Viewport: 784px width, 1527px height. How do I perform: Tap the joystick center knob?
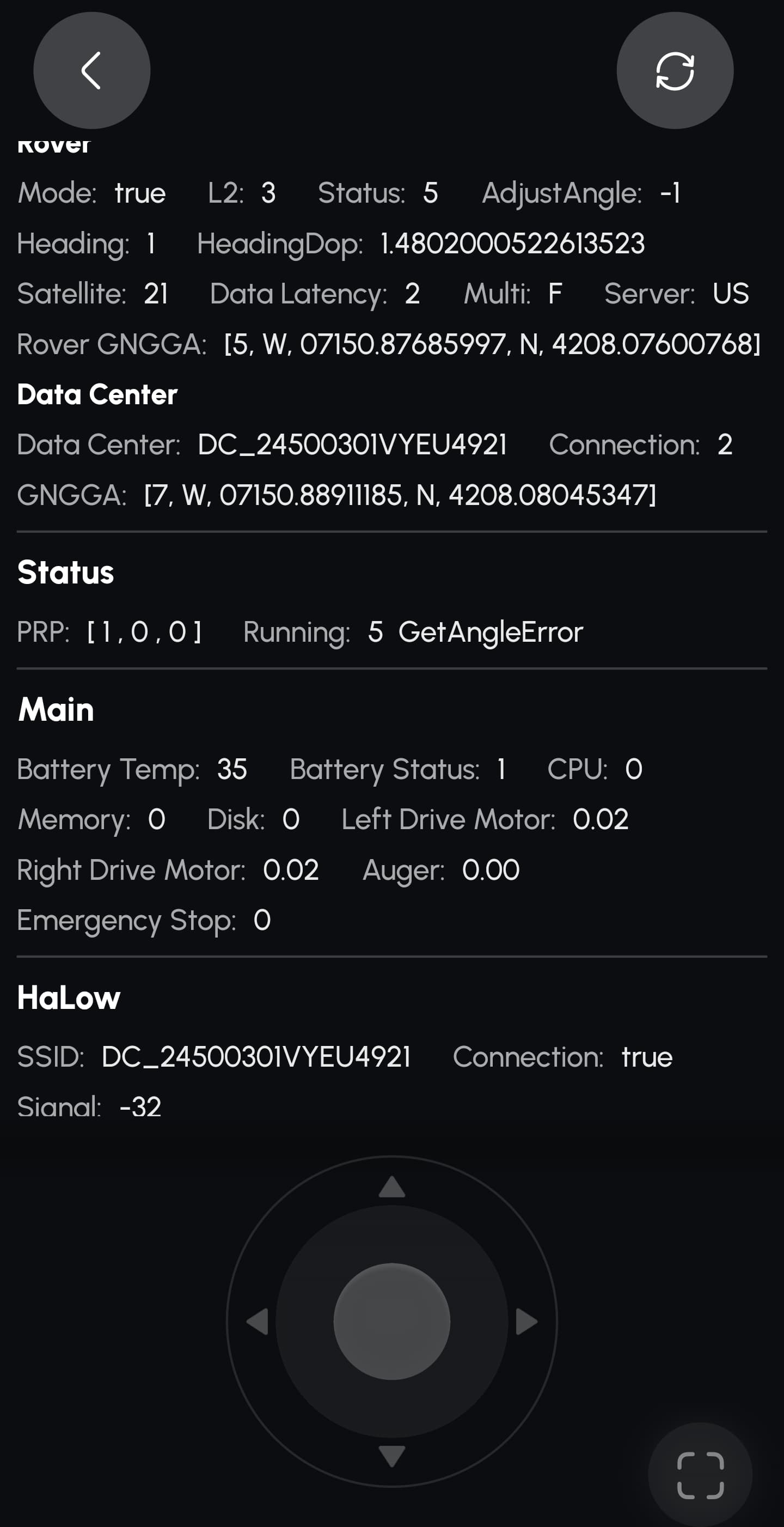pyautogui.click(x=391, y=1321)
